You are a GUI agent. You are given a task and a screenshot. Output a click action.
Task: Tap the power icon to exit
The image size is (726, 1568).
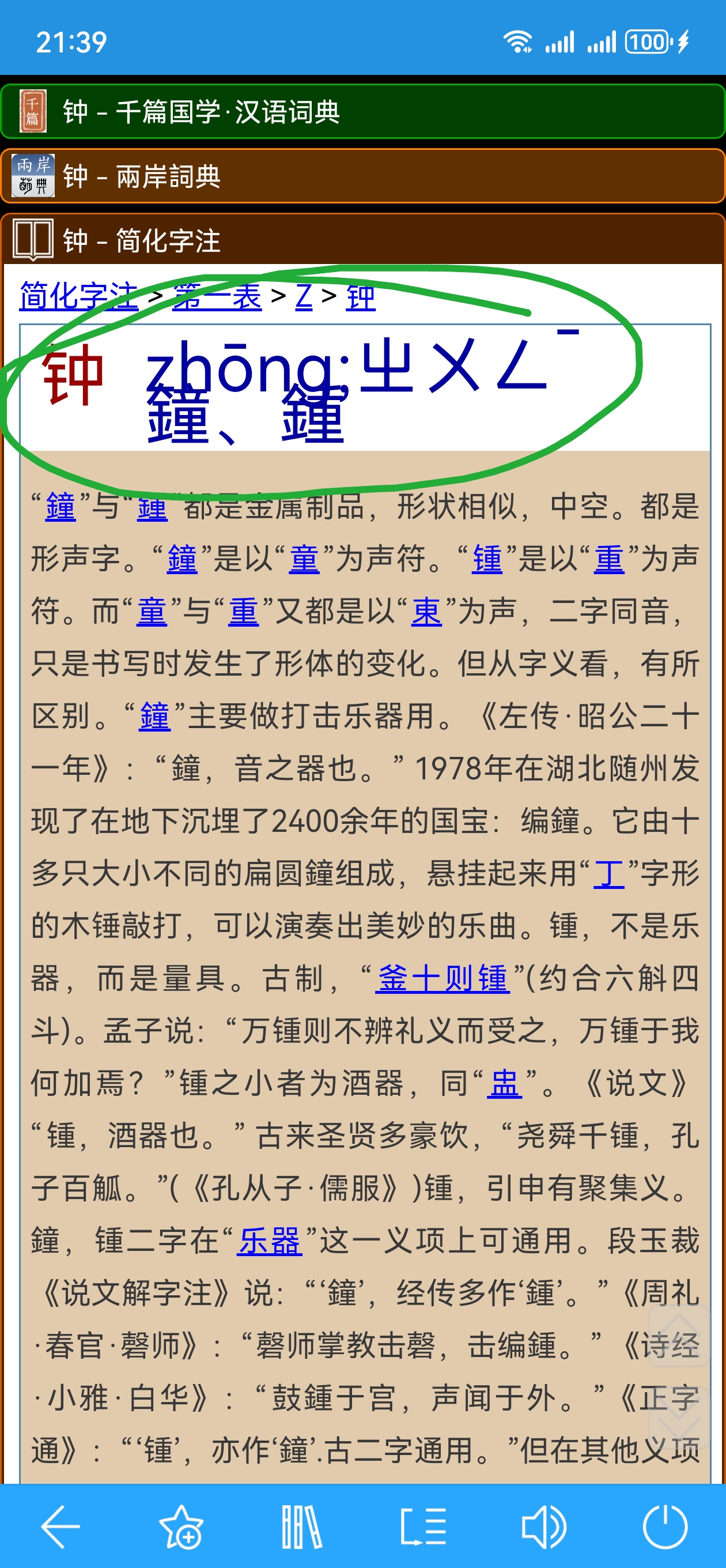(x=664, y=1526)
